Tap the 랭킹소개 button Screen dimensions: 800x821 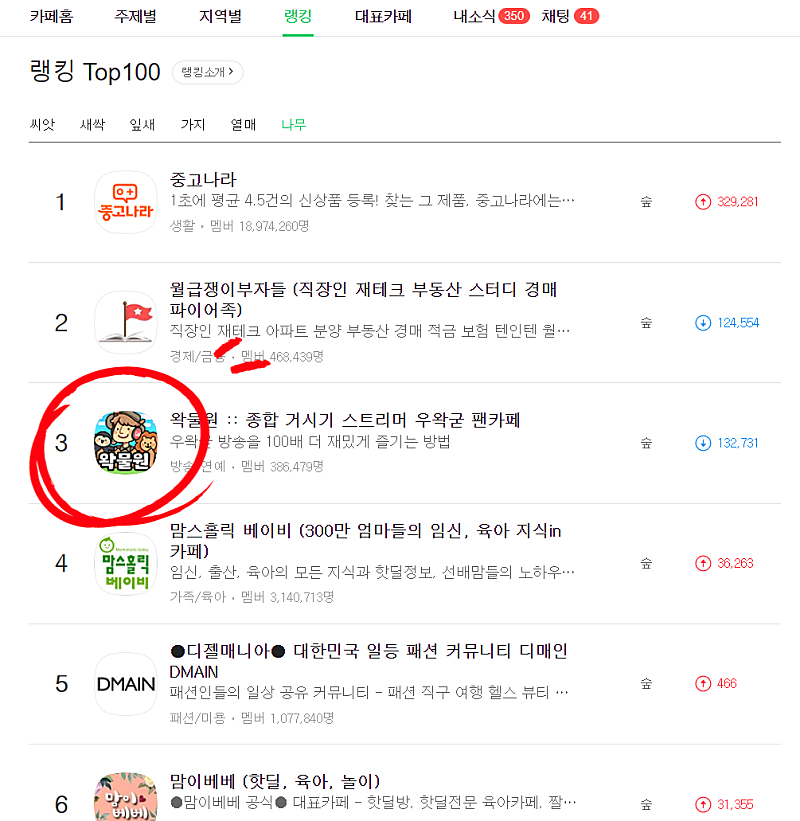tap(208, 72)
